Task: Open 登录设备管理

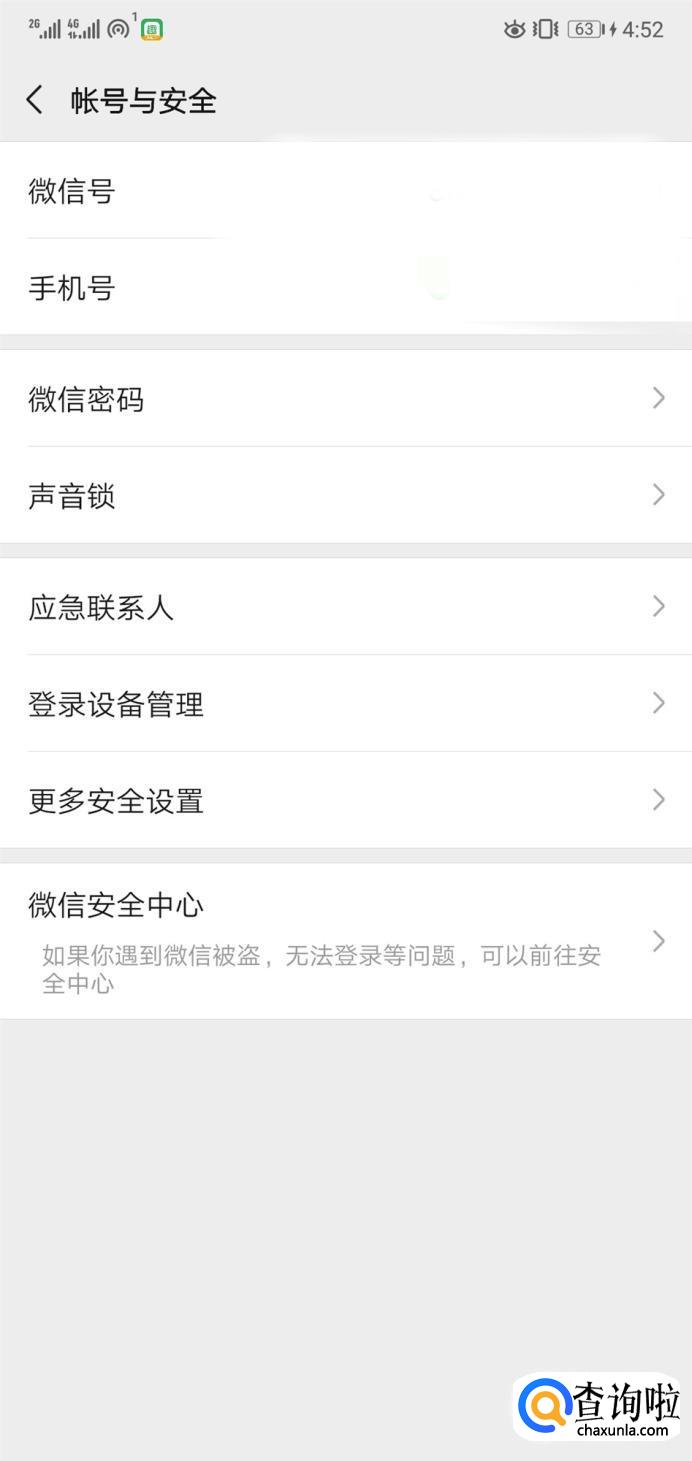Action: [345, 704]
